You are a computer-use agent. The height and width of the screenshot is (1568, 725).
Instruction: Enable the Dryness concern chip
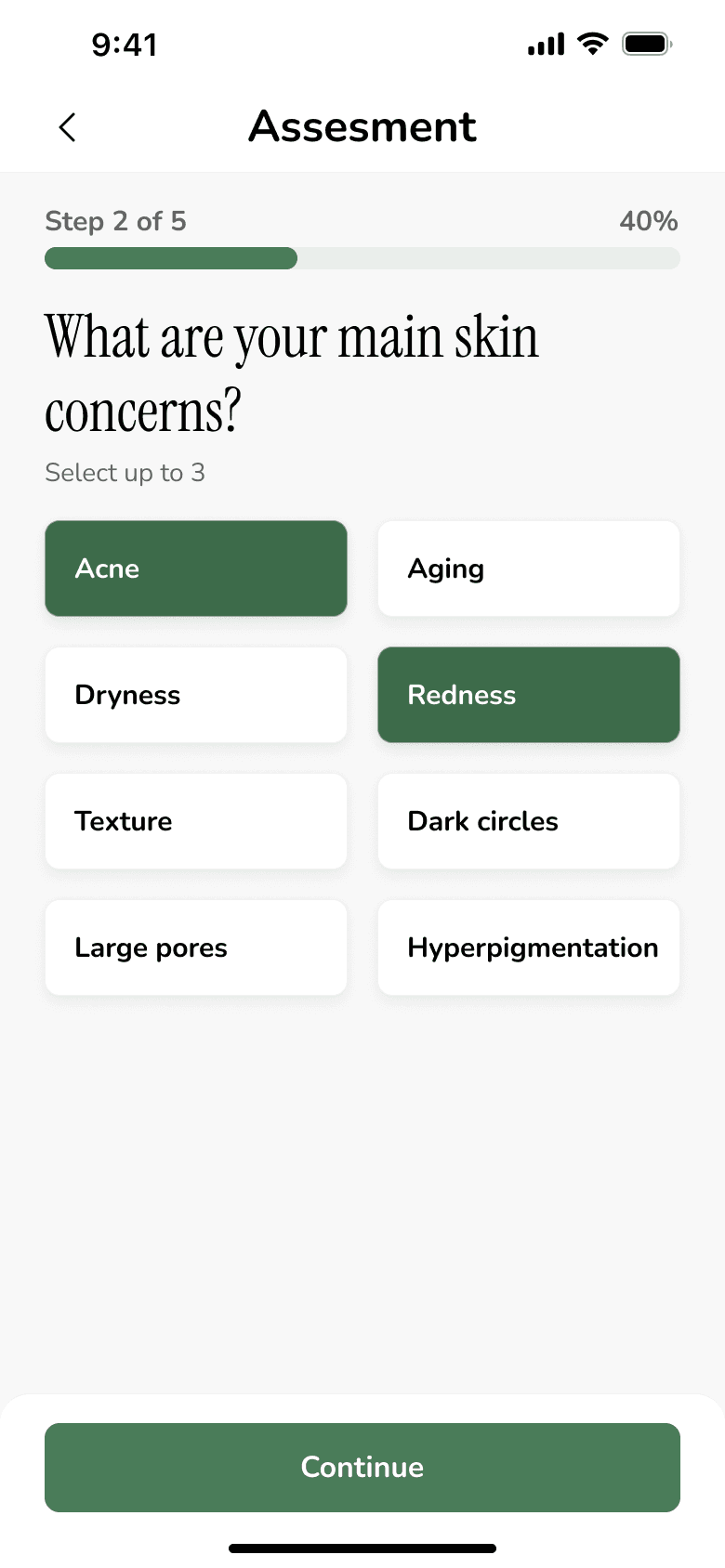coord(195,695)
